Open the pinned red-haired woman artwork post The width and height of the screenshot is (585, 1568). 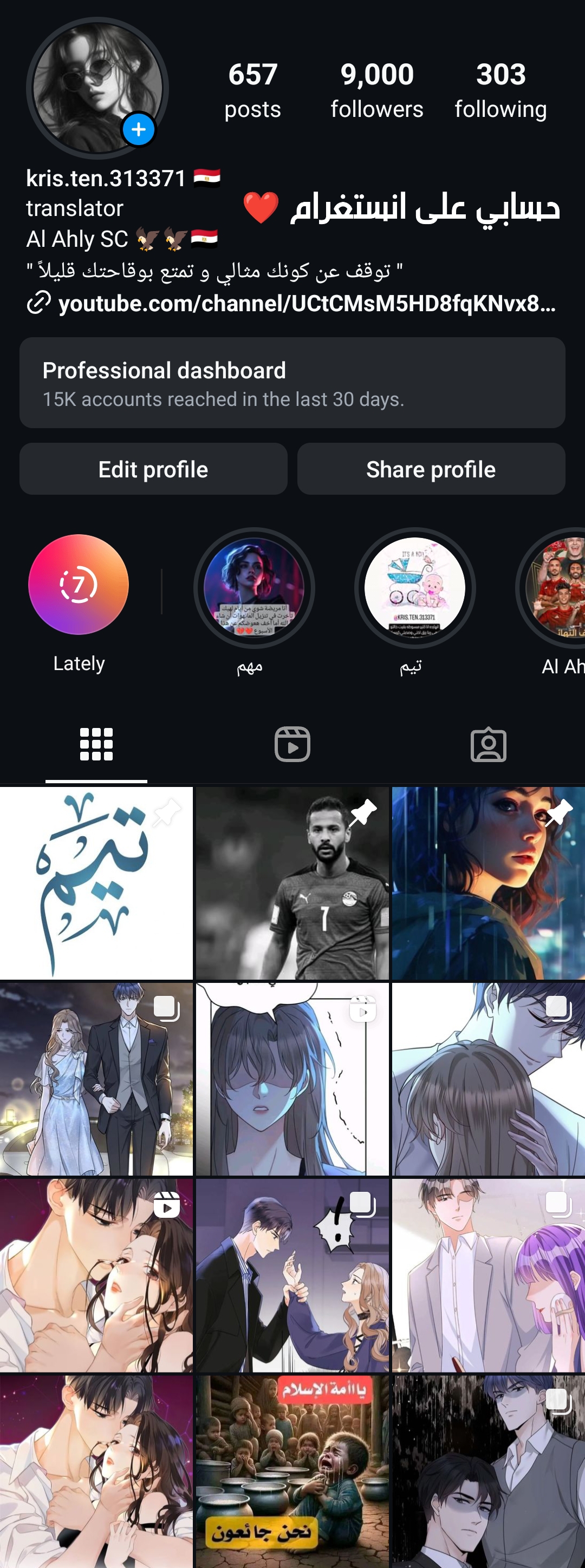pyautogui.click(x=488, y=883)
